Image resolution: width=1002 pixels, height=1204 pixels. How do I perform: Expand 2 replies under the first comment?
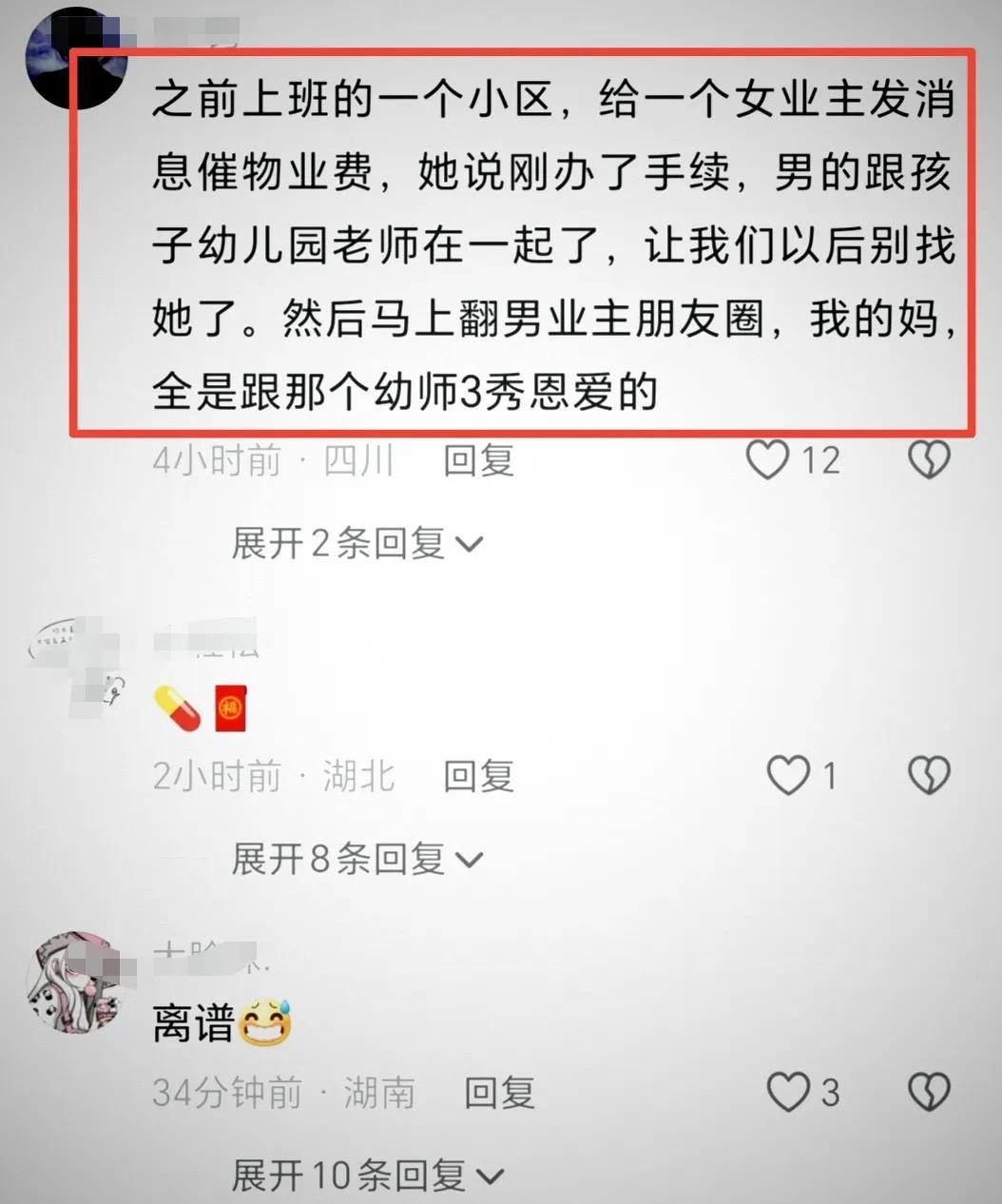point(356,544)
